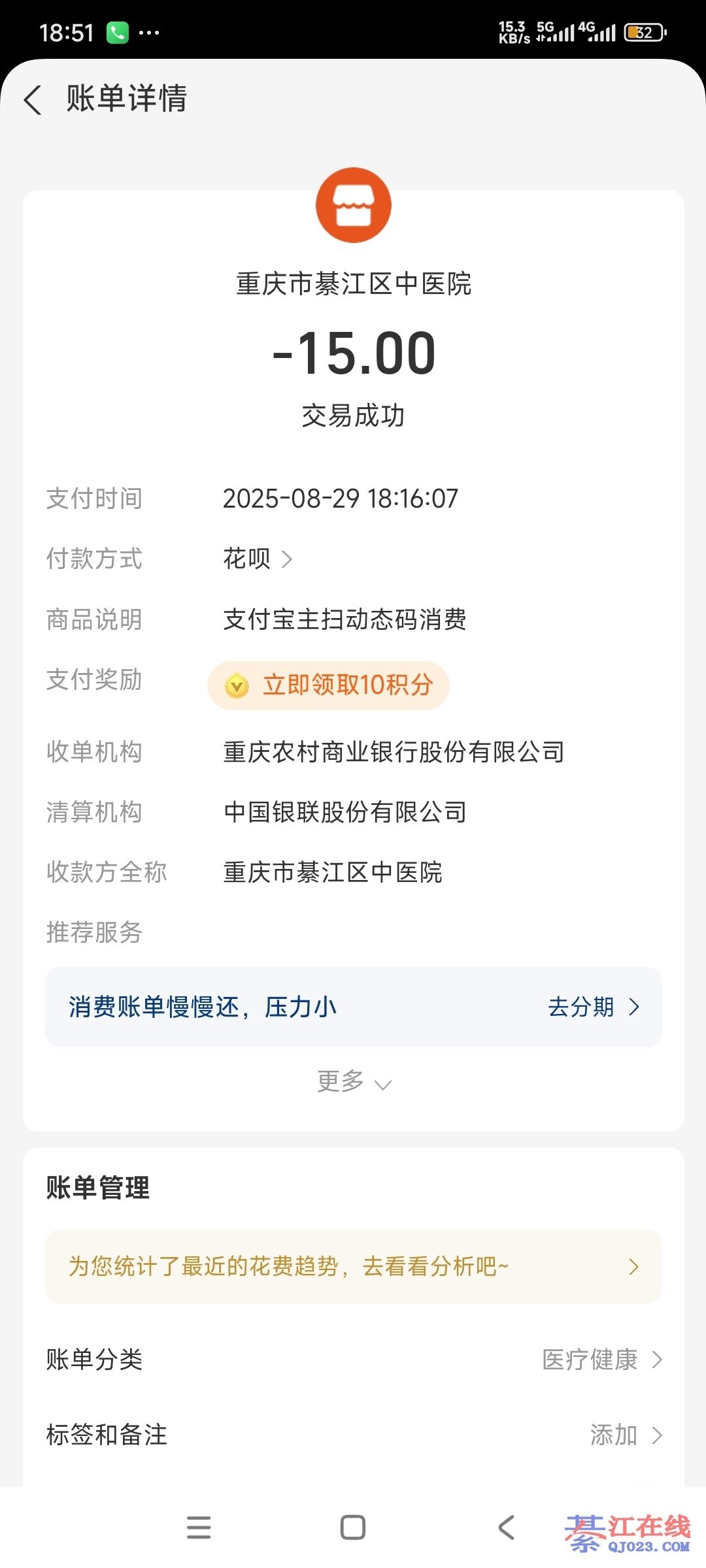Viewport: 706px width, 1568px height.
Task: Tap 去分期 to pay in installments
Action: (x=592, y=1007)
